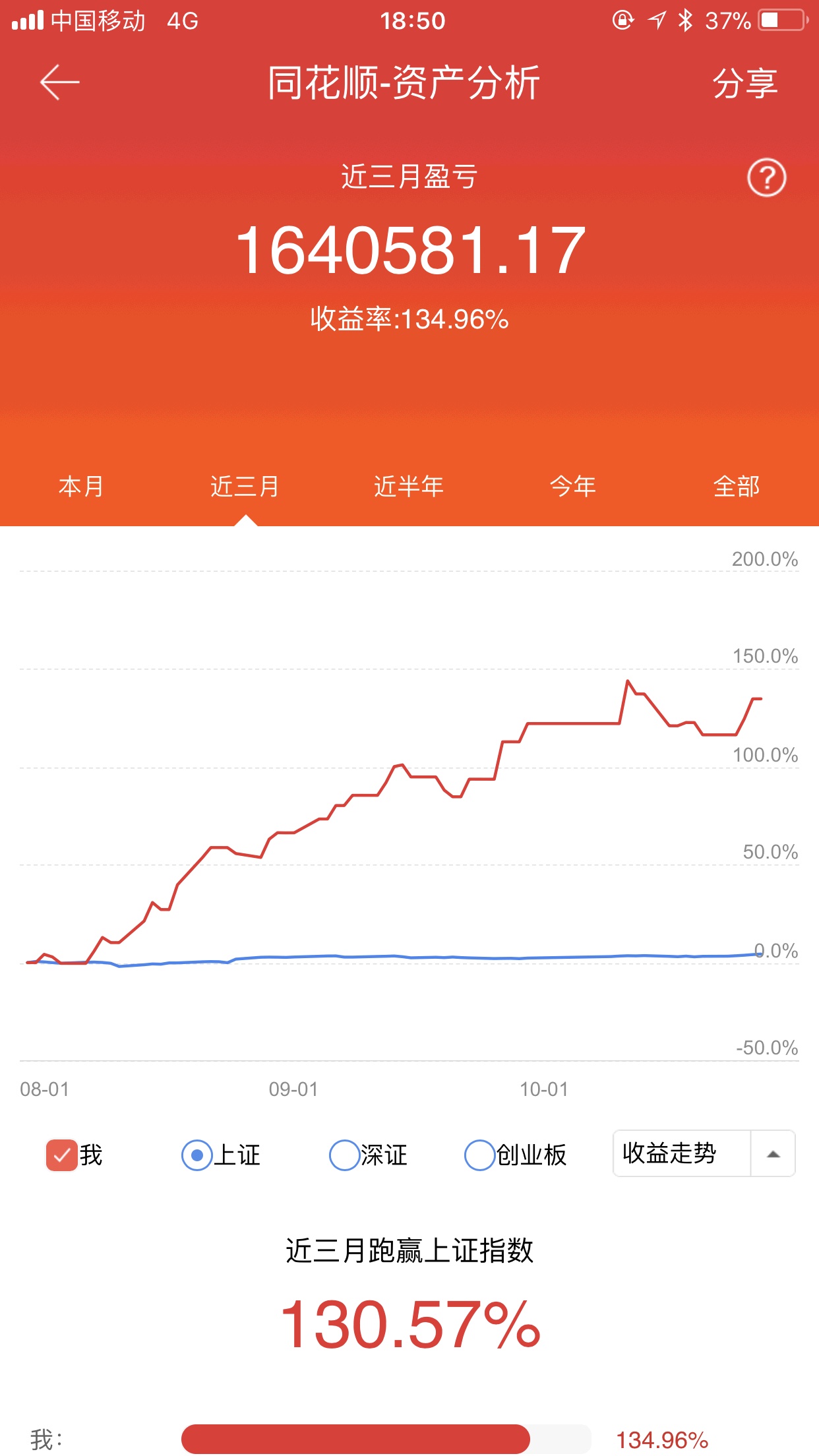Compare against 深证 index
819x1456 pixels.
(x=344, y=1155)
